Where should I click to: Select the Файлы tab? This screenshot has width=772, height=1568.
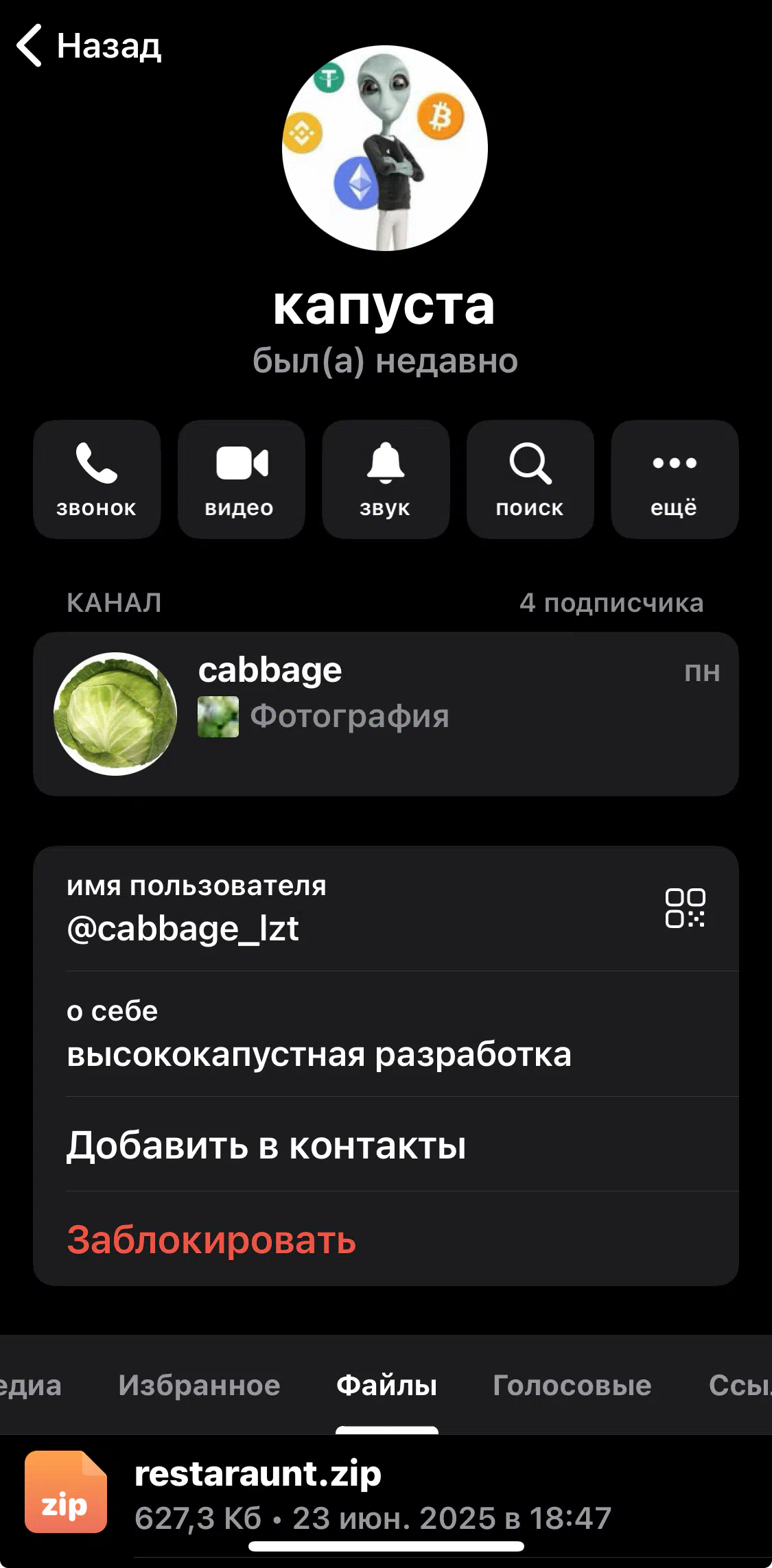386,1385
